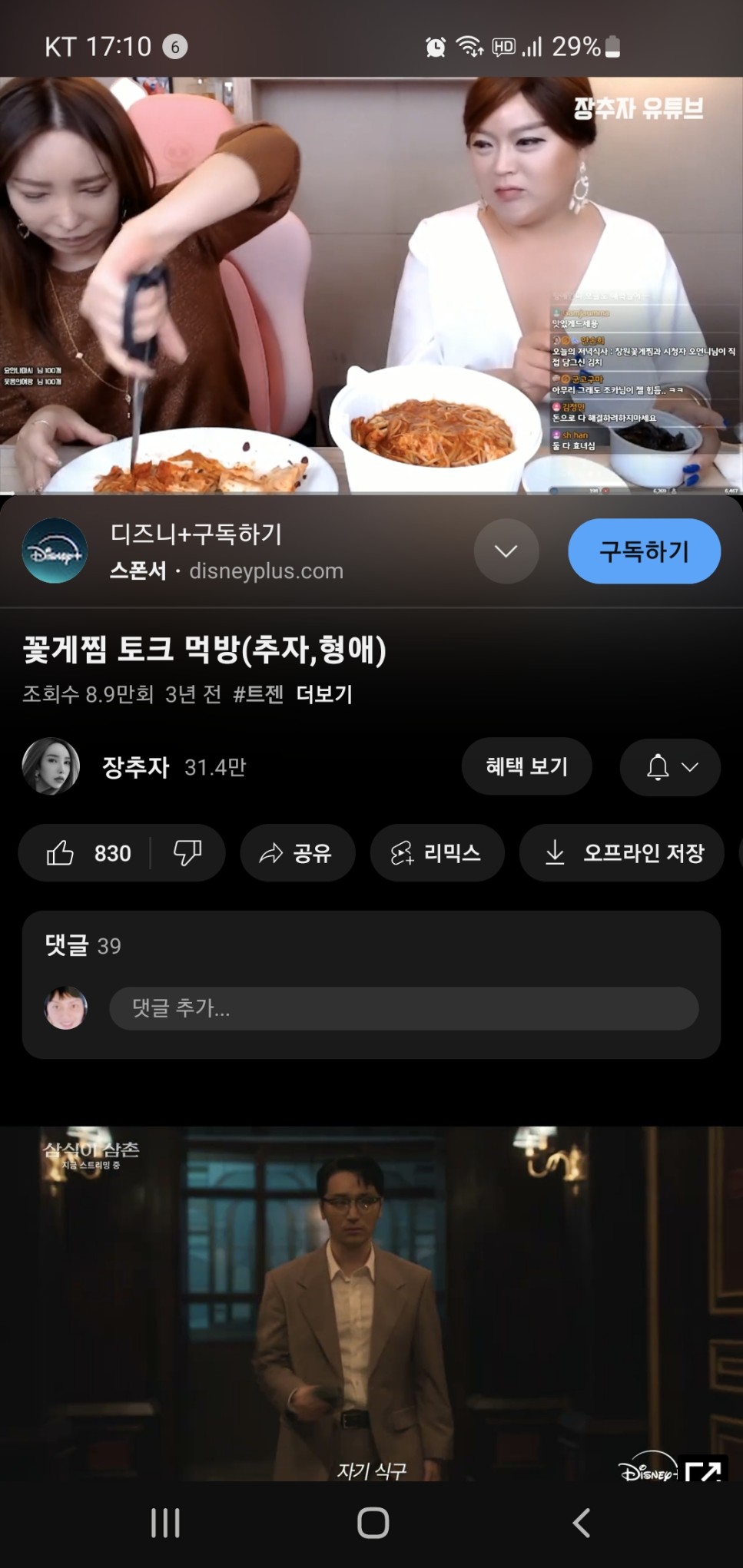Open the notification bell dropdown
743x1568 pixels.
670,767
